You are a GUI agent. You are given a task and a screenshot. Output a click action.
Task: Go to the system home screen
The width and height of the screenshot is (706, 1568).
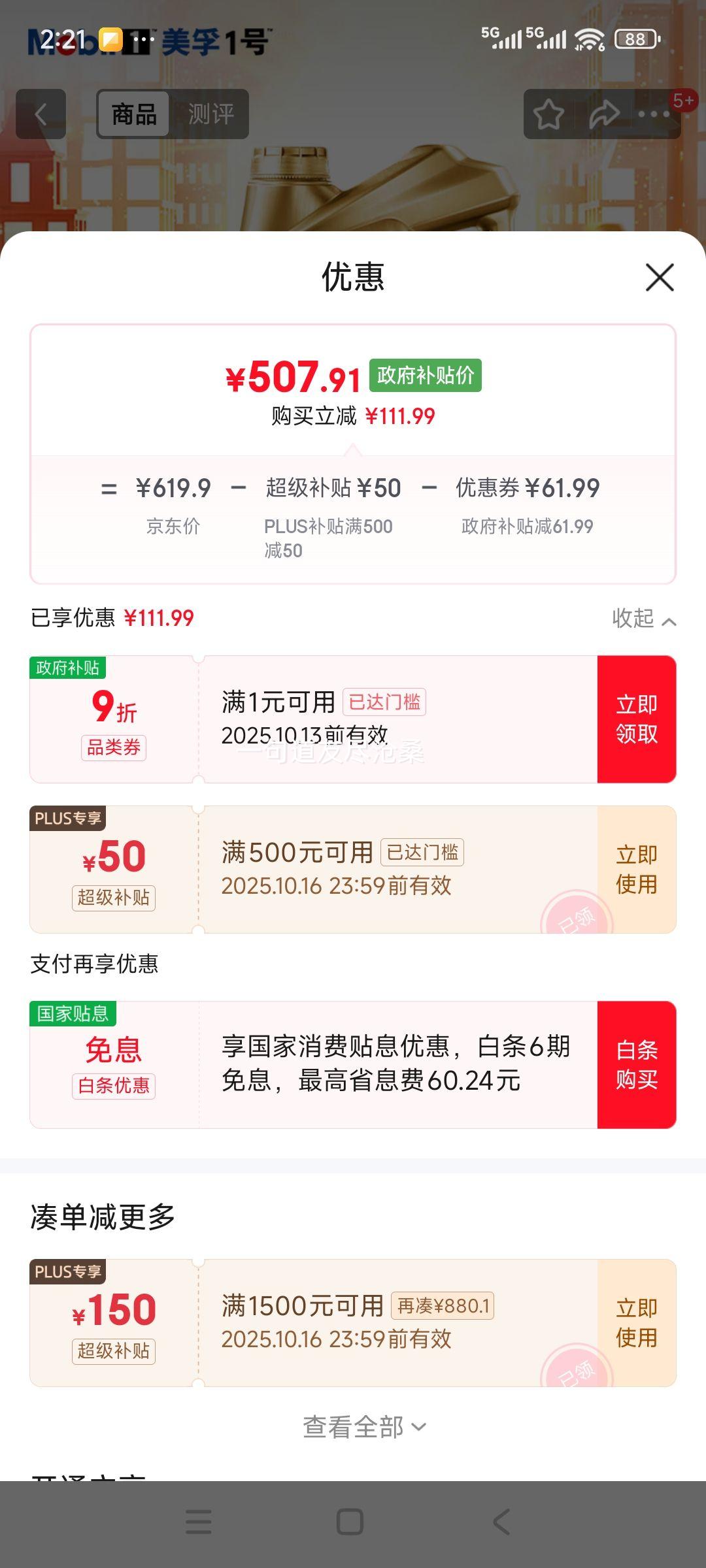point(350,1522)
